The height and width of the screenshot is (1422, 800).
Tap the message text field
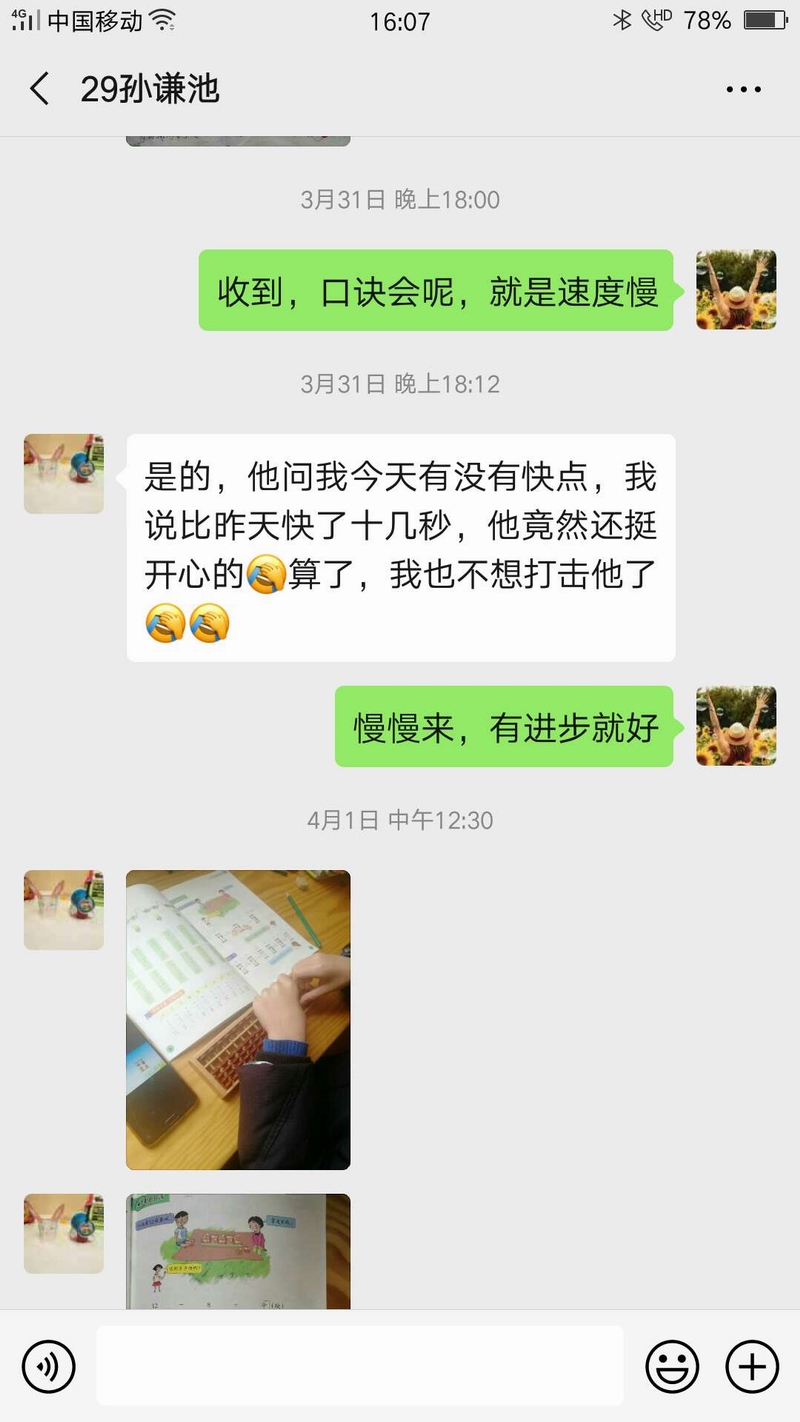[x=360, y=1366]
